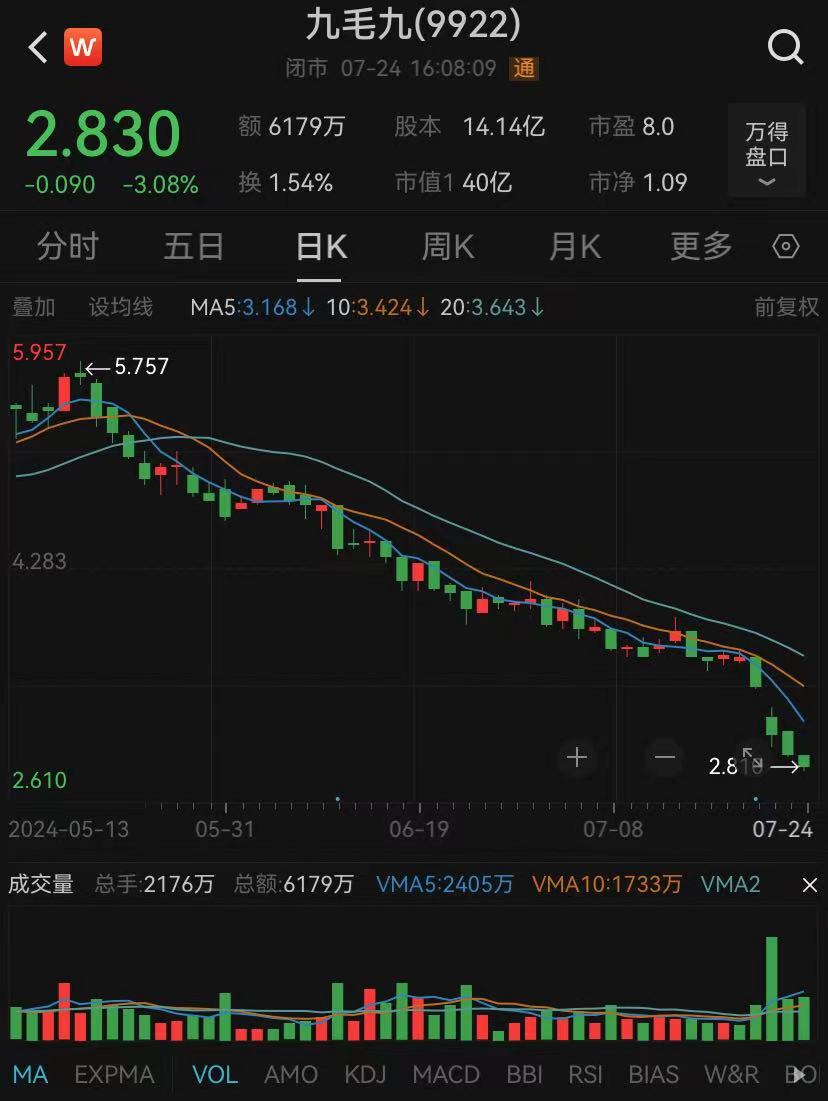Zoom in the K-line chart with plus

(x=576, y=758)
